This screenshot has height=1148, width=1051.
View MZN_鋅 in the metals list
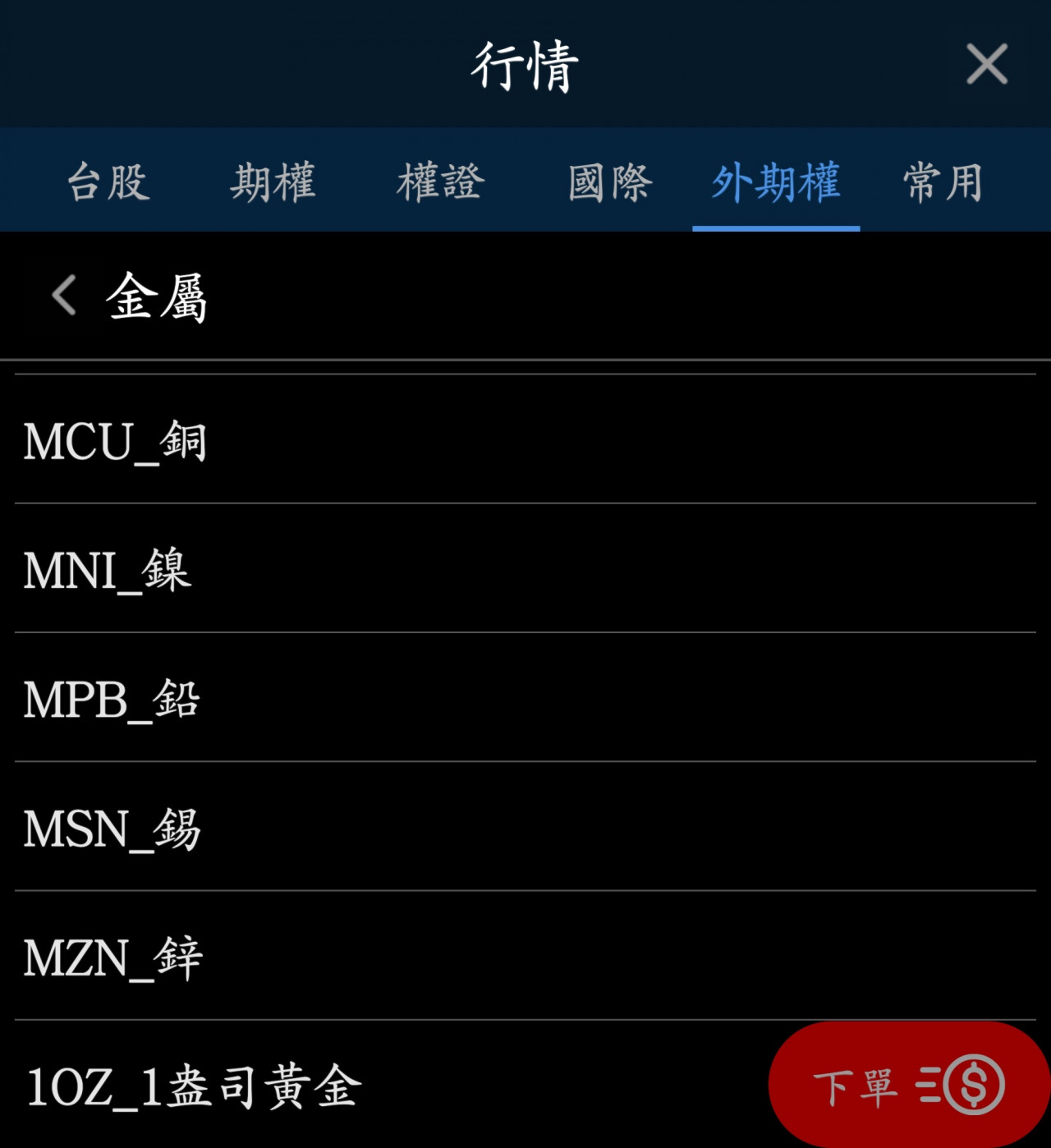tap(113, 957)
